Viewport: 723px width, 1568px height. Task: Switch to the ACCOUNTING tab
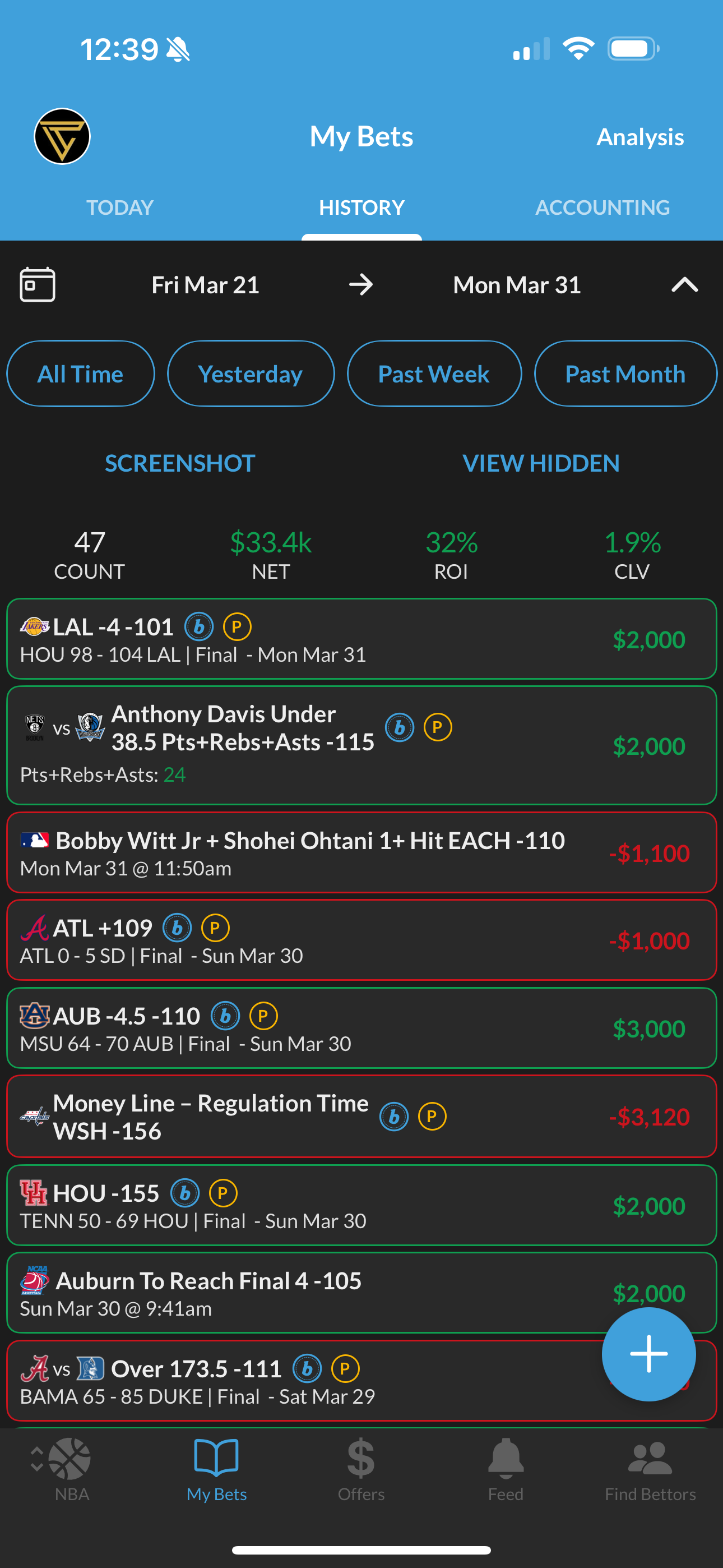(x=602, y=207)
